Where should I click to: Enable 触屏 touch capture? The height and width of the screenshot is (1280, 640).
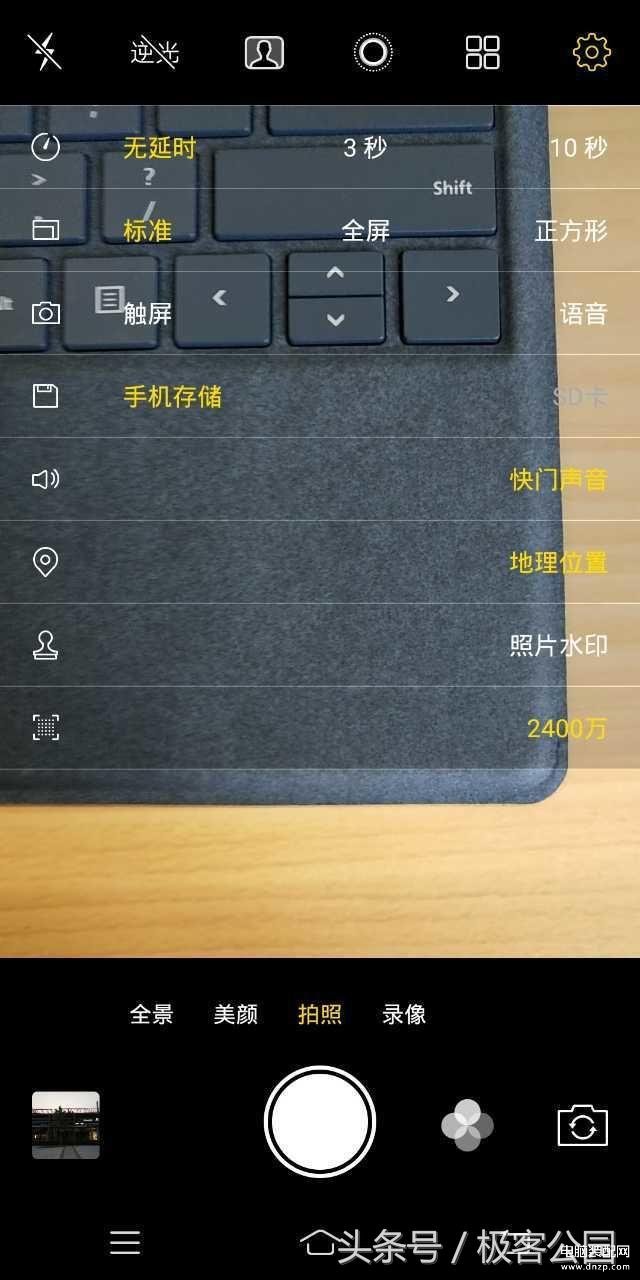pyautogui.click(x=147, y=314)
